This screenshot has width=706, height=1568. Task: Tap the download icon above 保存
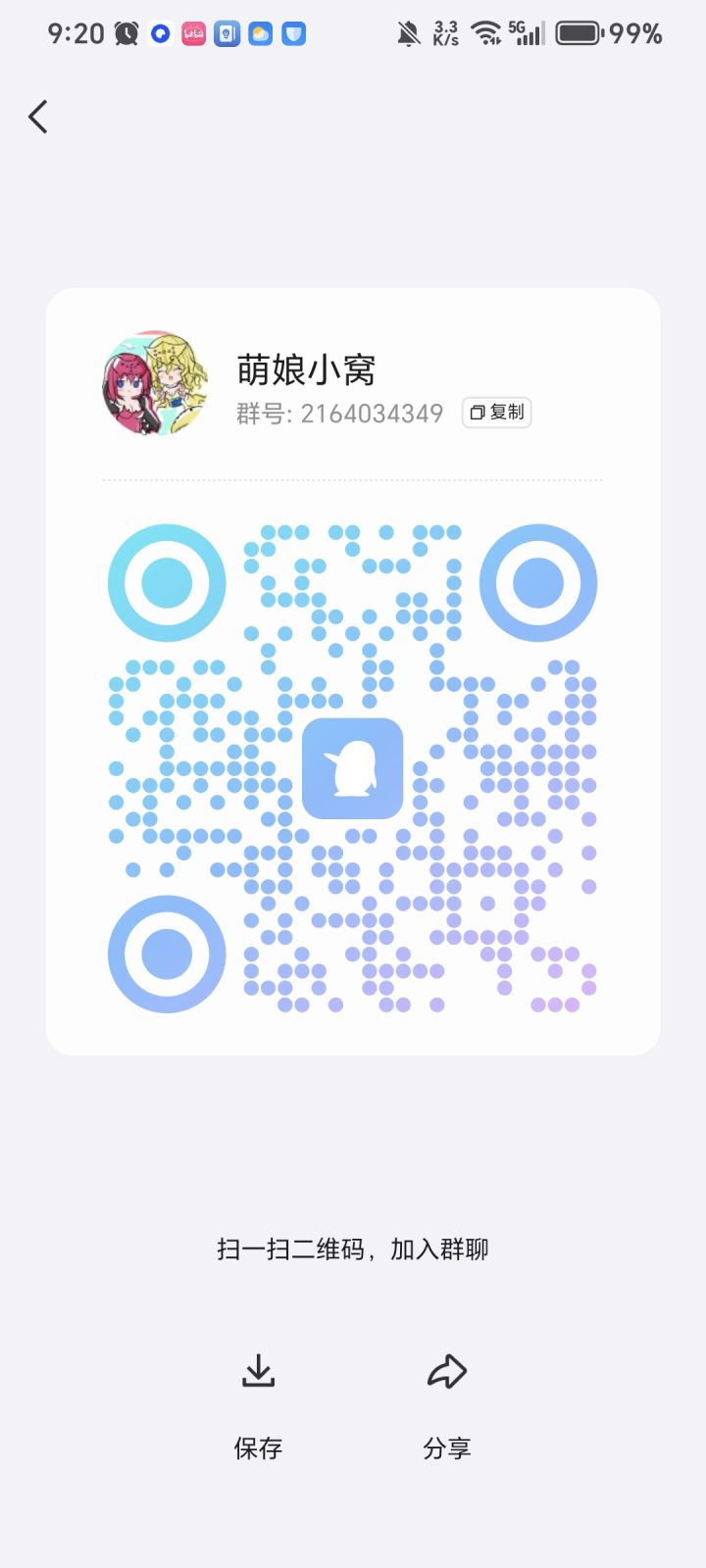[x=258, y=1371]
